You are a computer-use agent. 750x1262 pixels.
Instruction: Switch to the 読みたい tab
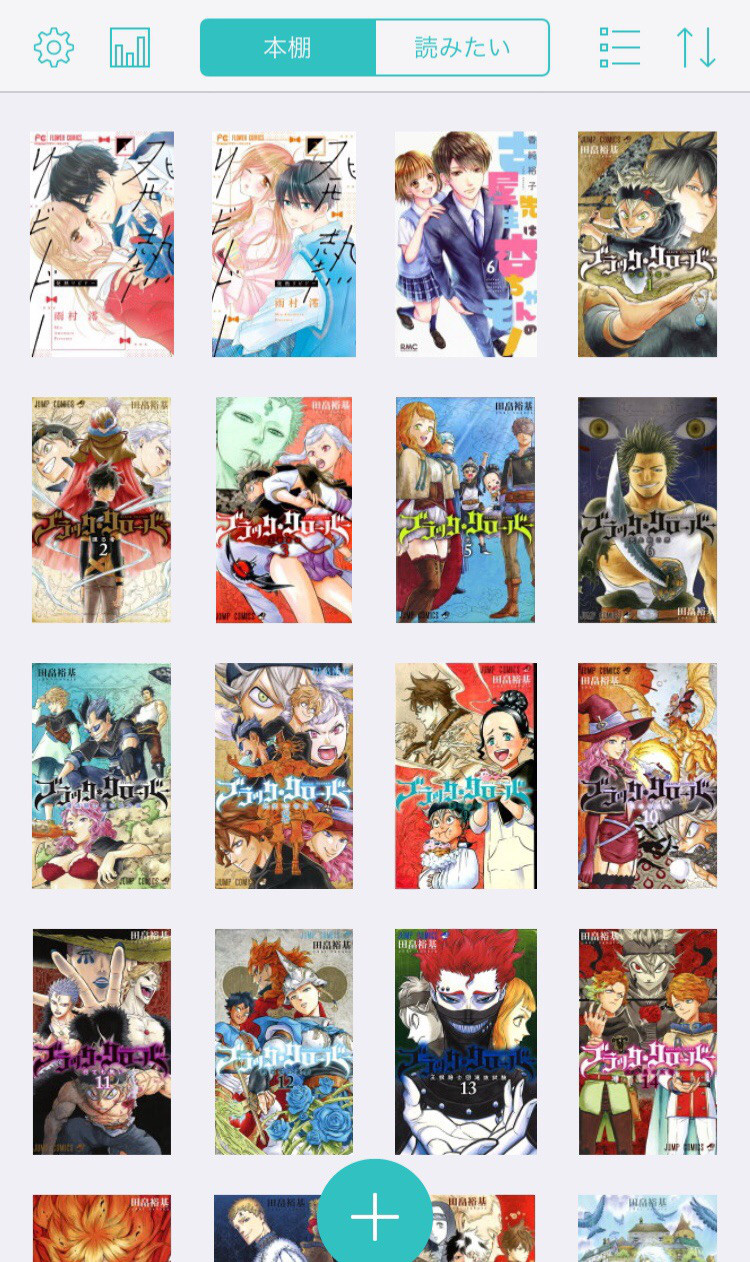(462, 48)
